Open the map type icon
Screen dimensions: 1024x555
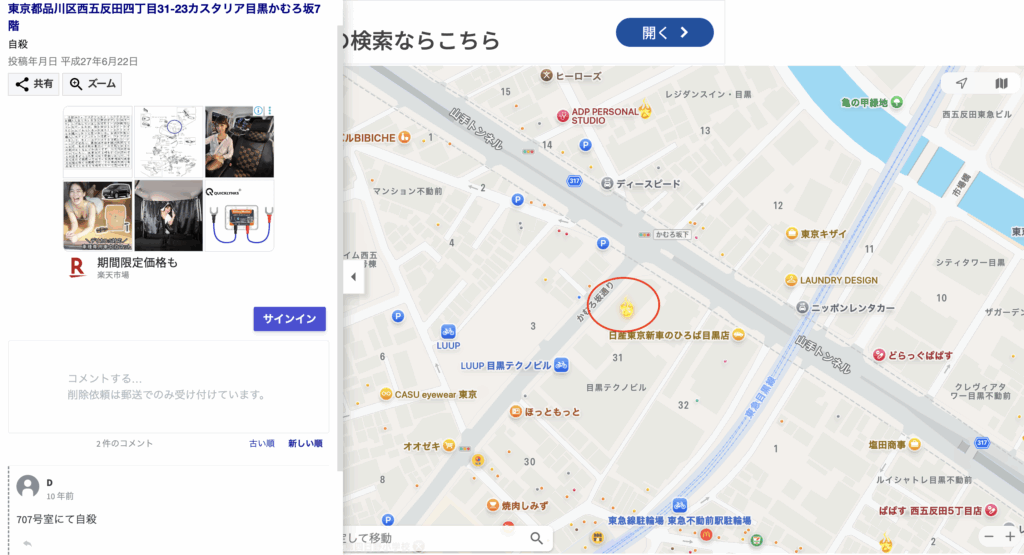pos(1001,83)
